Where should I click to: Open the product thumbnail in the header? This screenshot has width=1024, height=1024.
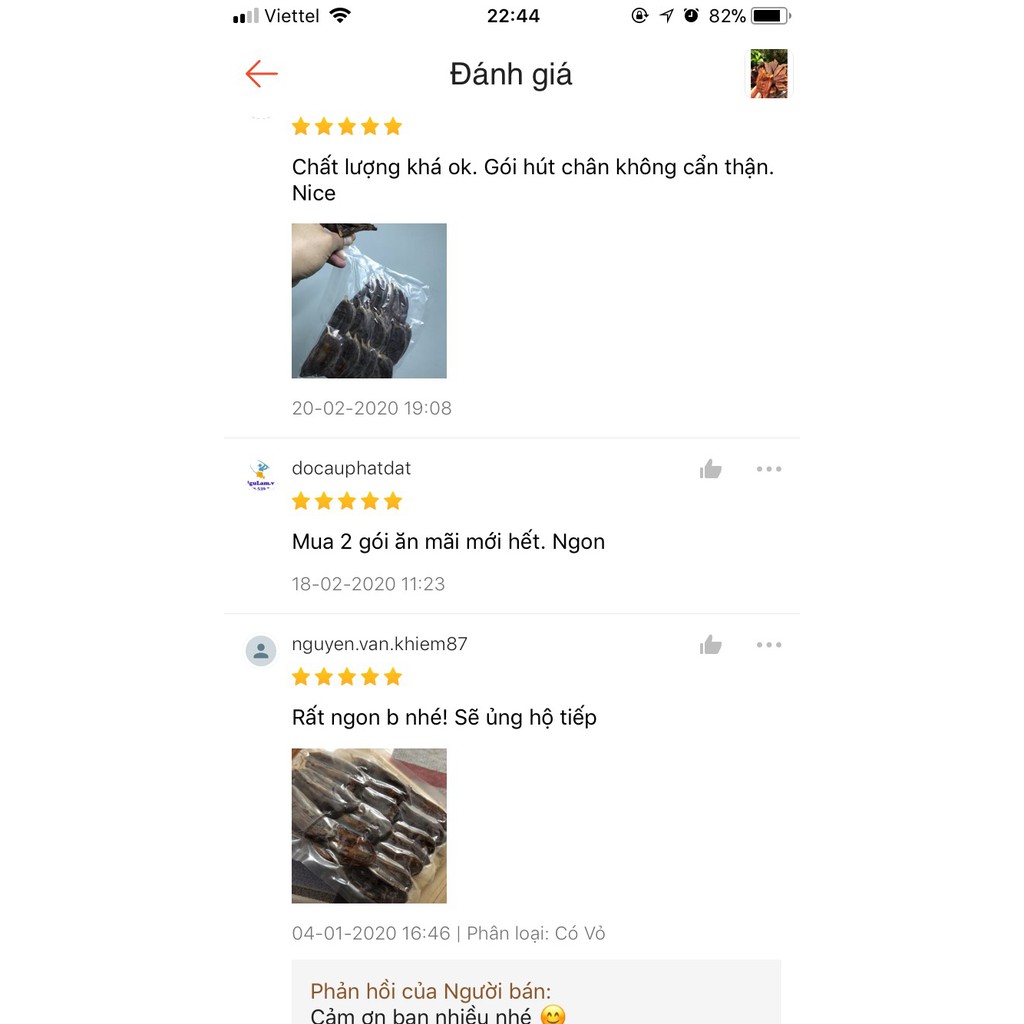click(x=769, y=74)
